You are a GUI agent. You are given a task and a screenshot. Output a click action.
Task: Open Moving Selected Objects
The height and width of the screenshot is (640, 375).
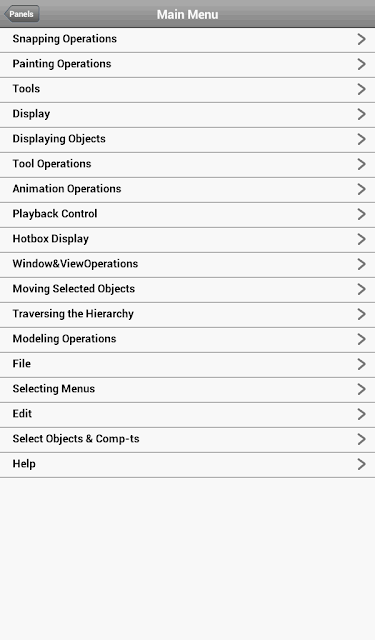pos(187,289)
